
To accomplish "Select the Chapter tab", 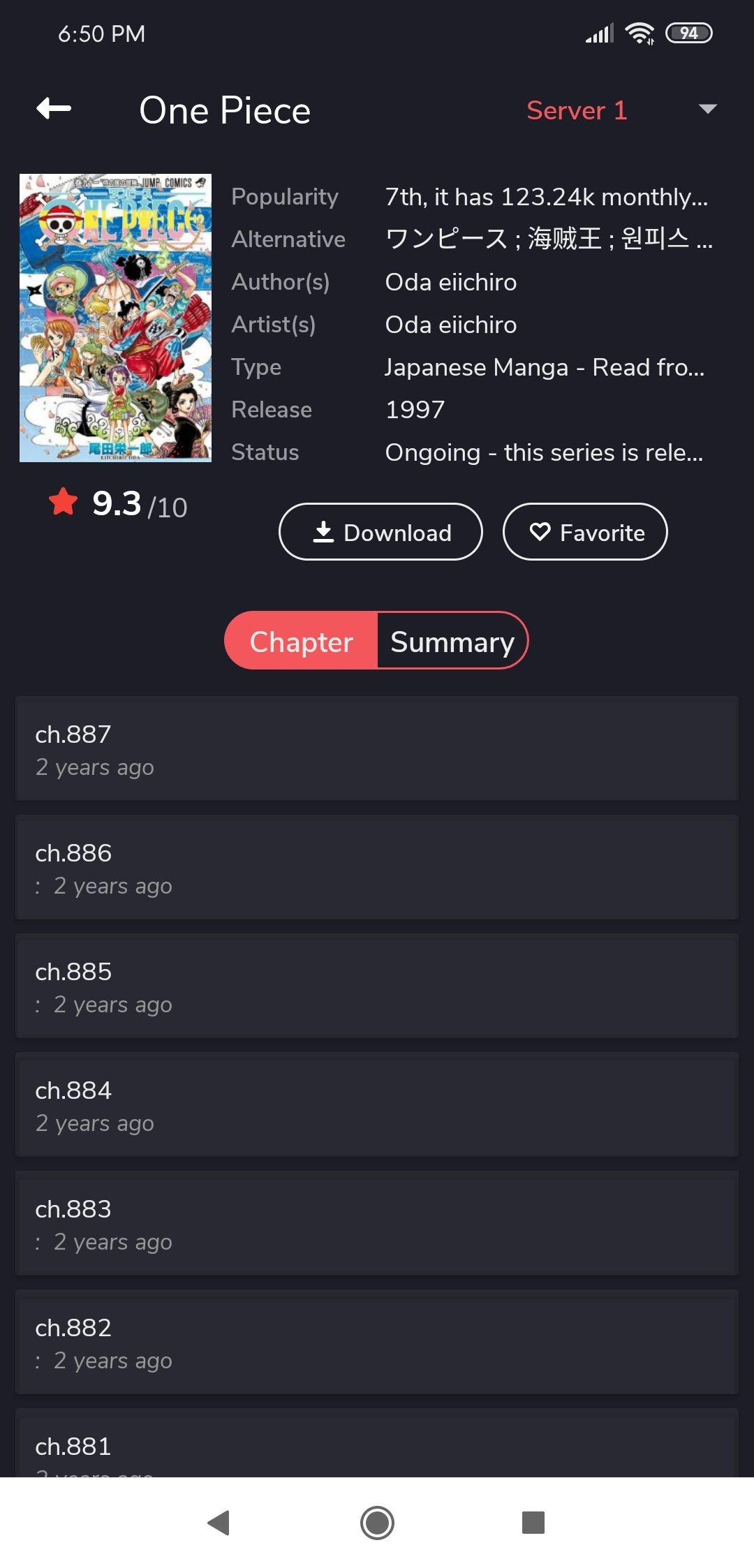I will (302, 642).
